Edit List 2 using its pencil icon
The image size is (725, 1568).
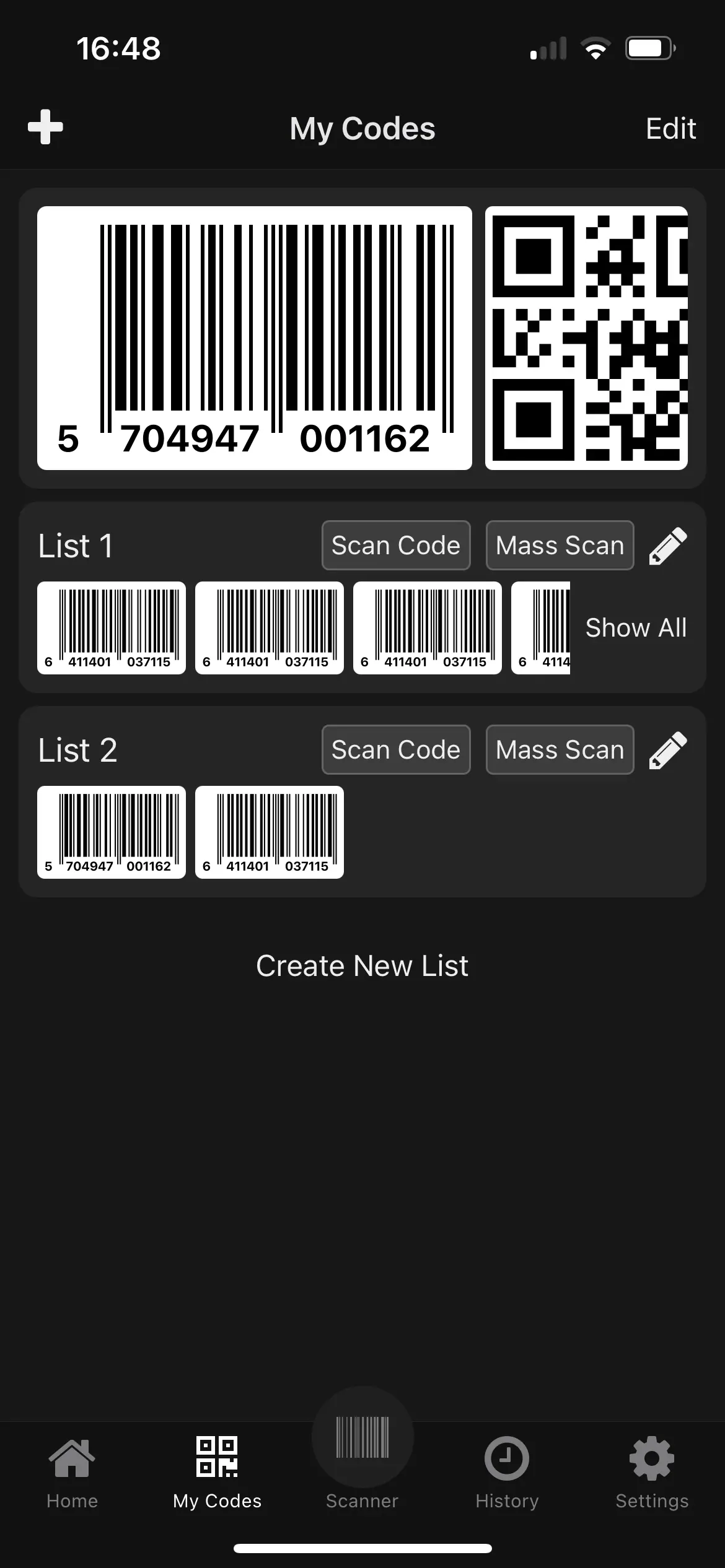point(669,750)
